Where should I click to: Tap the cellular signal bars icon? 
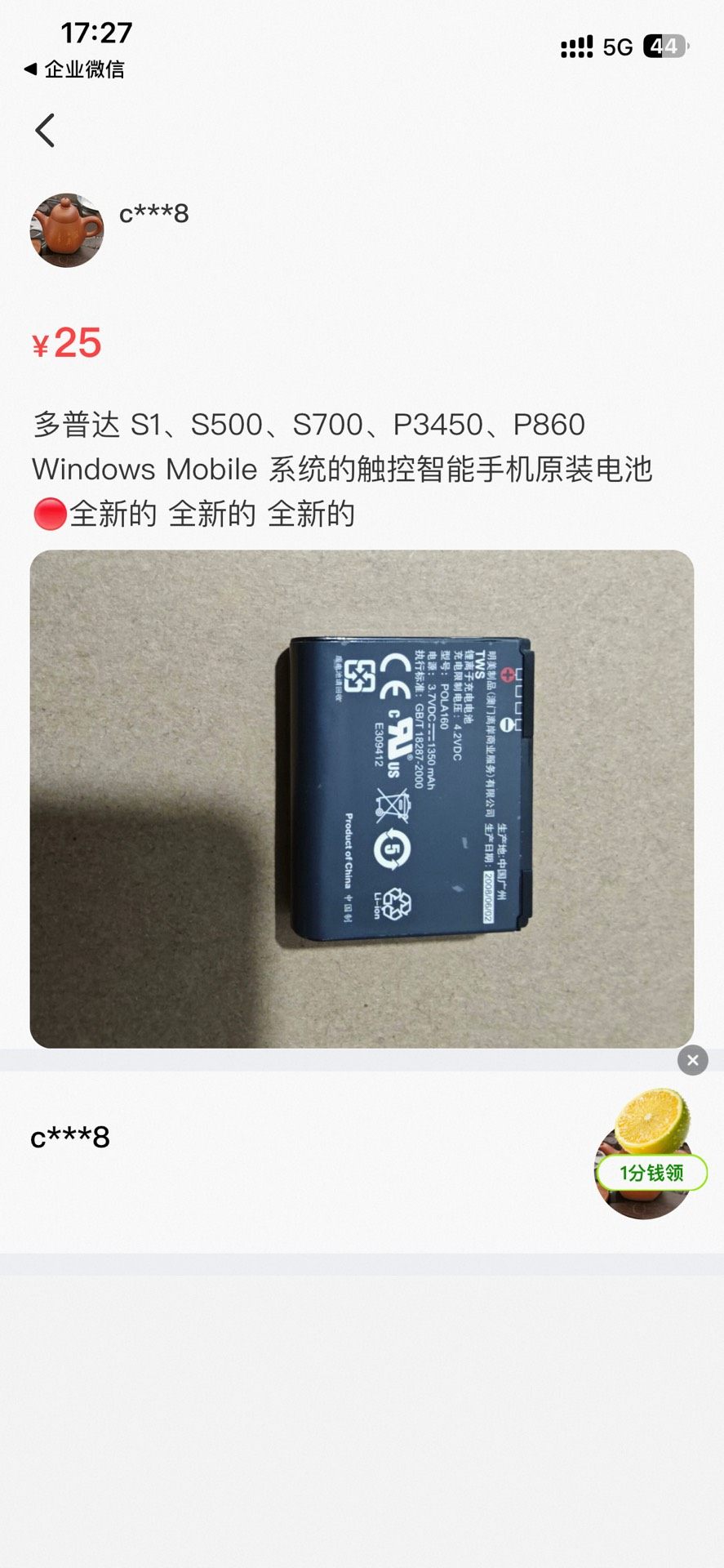576,47
